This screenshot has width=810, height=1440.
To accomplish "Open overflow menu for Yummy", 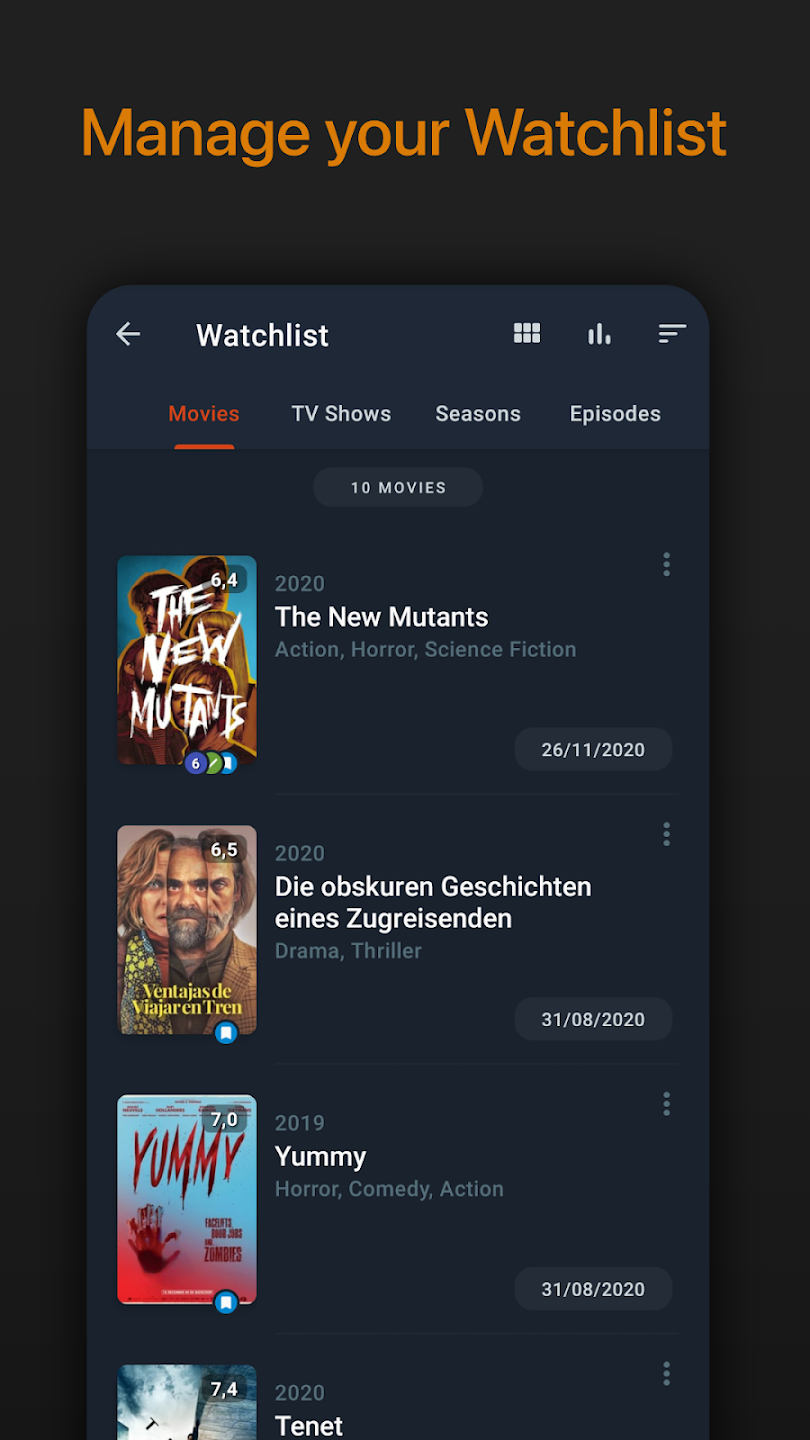I will click(x=666, y=1103).
